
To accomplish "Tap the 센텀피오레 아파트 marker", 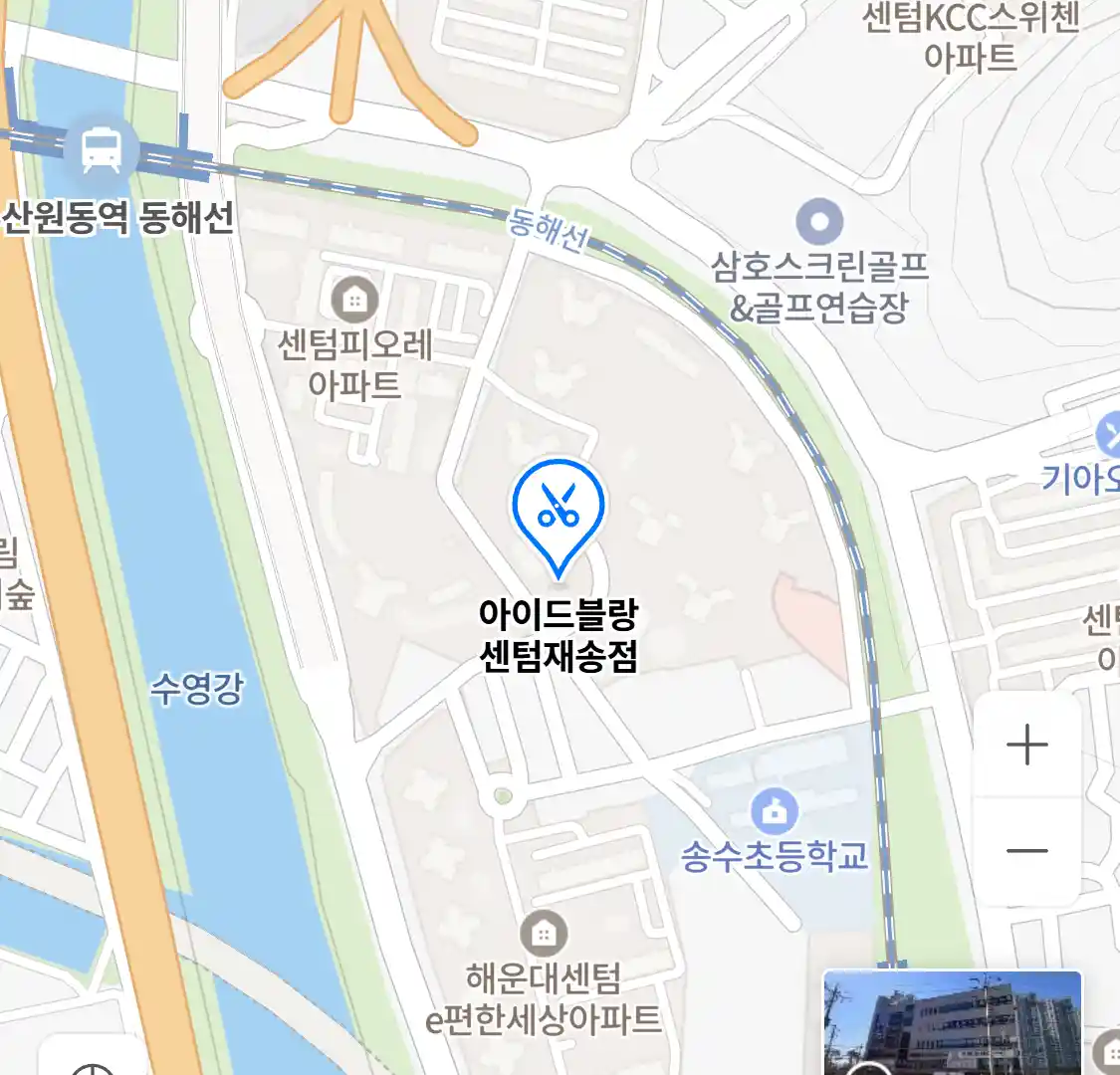I will [354, 299].
